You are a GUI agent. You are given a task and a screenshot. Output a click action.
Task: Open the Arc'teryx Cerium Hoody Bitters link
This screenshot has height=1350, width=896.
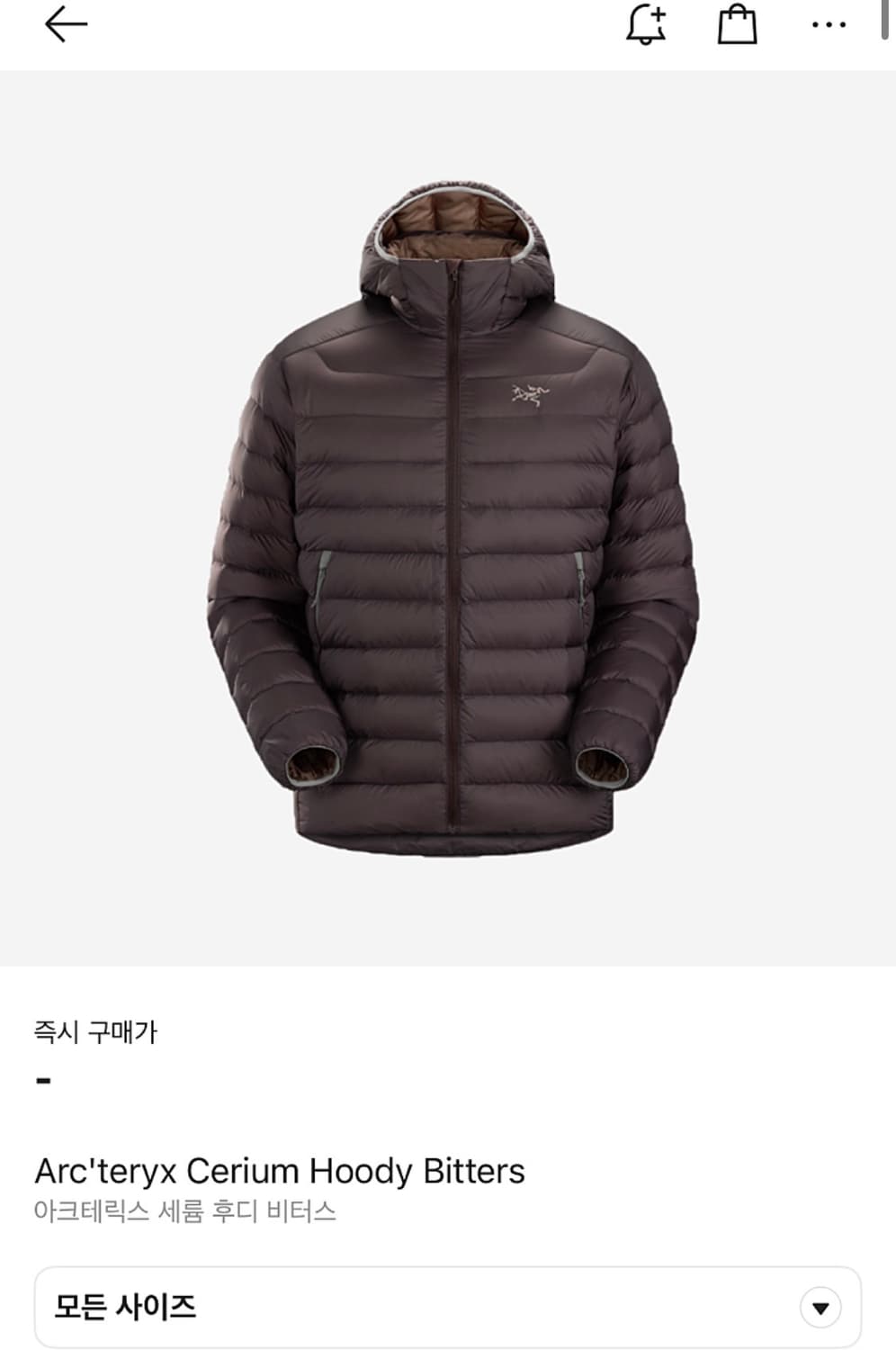click(x=279, y=1171)
